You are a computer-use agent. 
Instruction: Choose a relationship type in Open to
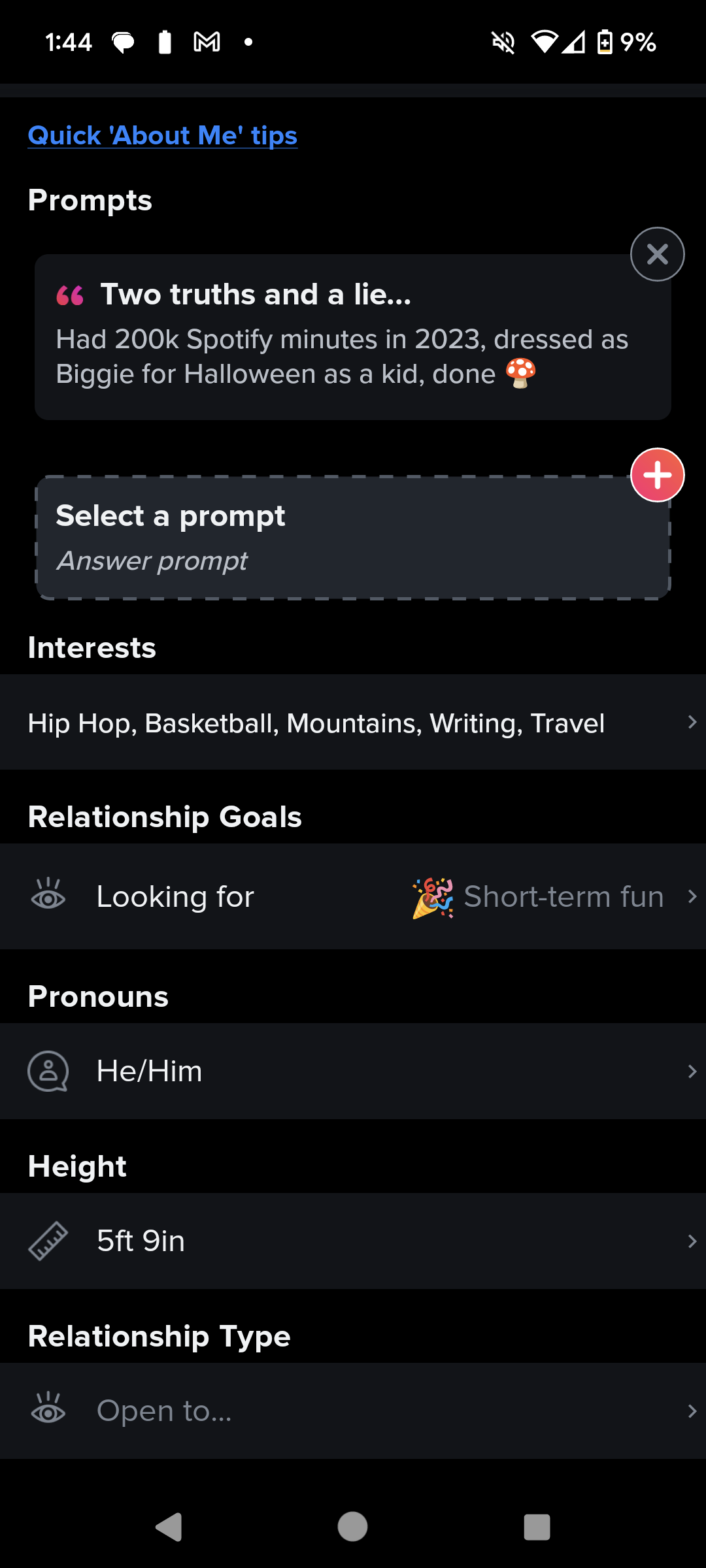(x=353, y=1411)
